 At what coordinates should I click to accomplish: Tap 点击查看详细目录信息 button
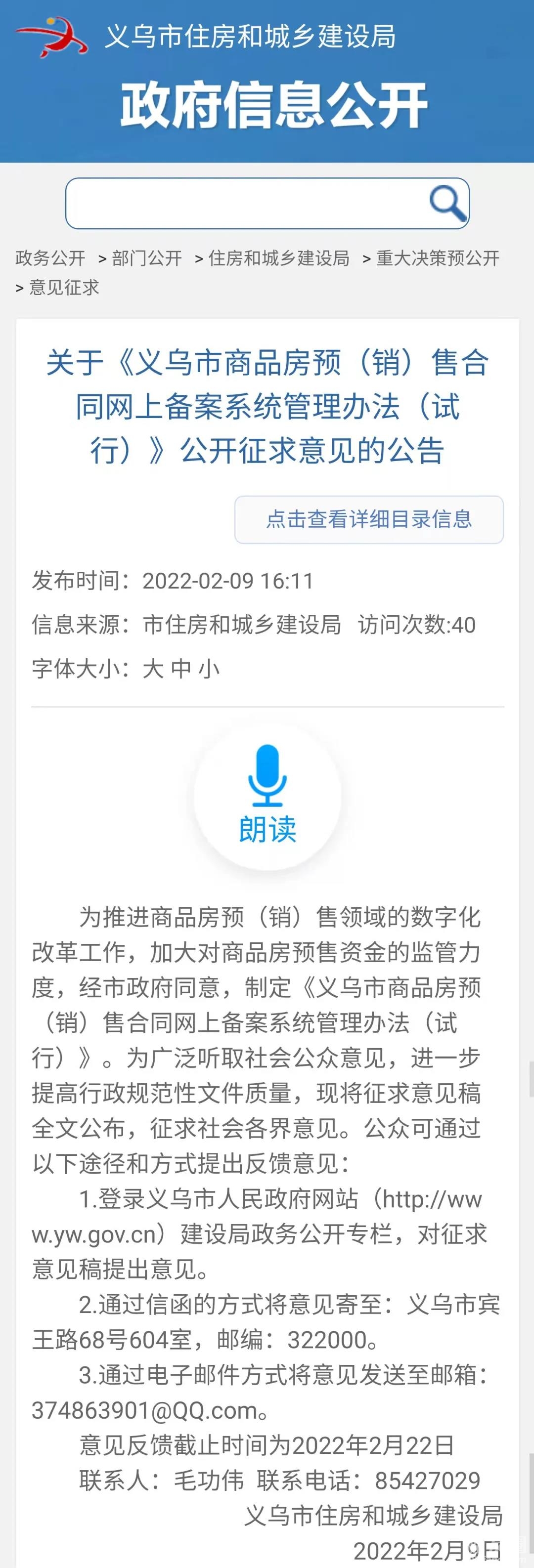tap(369, 519)
